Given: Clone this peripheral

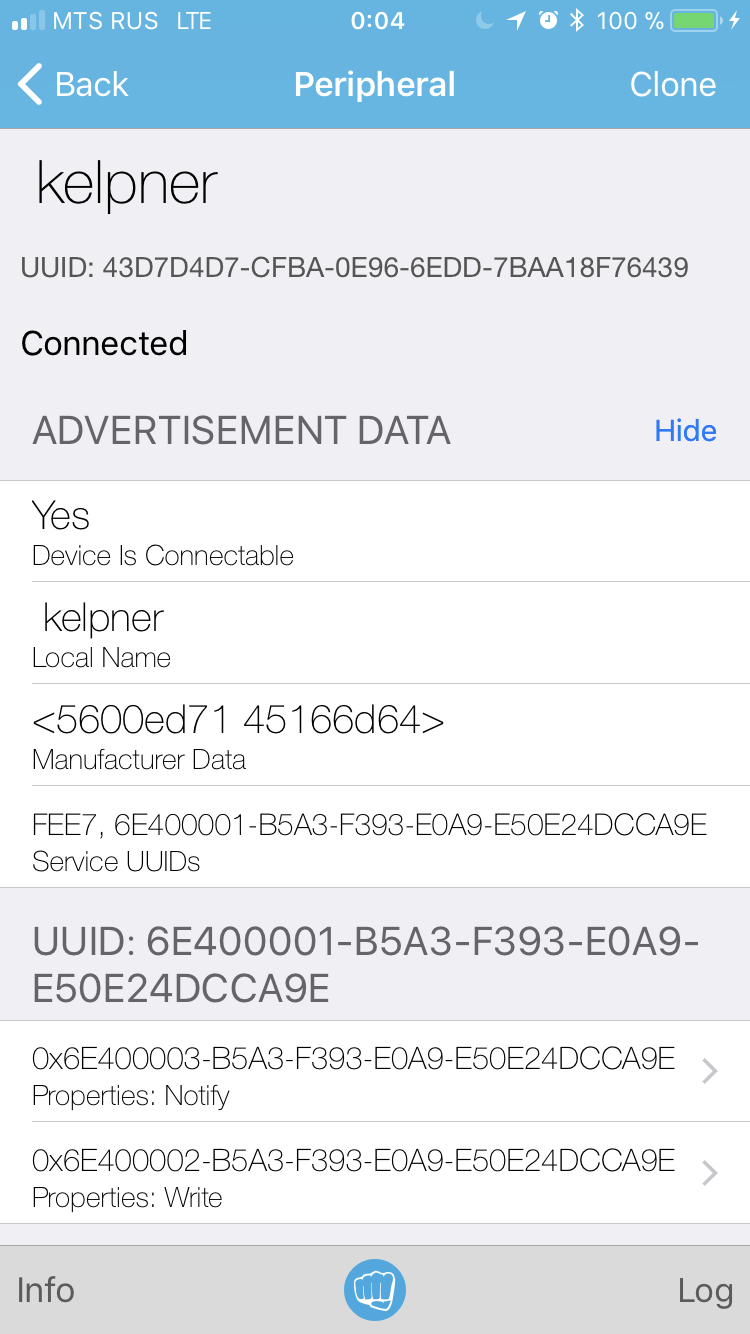Looking at the screenshot, I should click(672, 85).
